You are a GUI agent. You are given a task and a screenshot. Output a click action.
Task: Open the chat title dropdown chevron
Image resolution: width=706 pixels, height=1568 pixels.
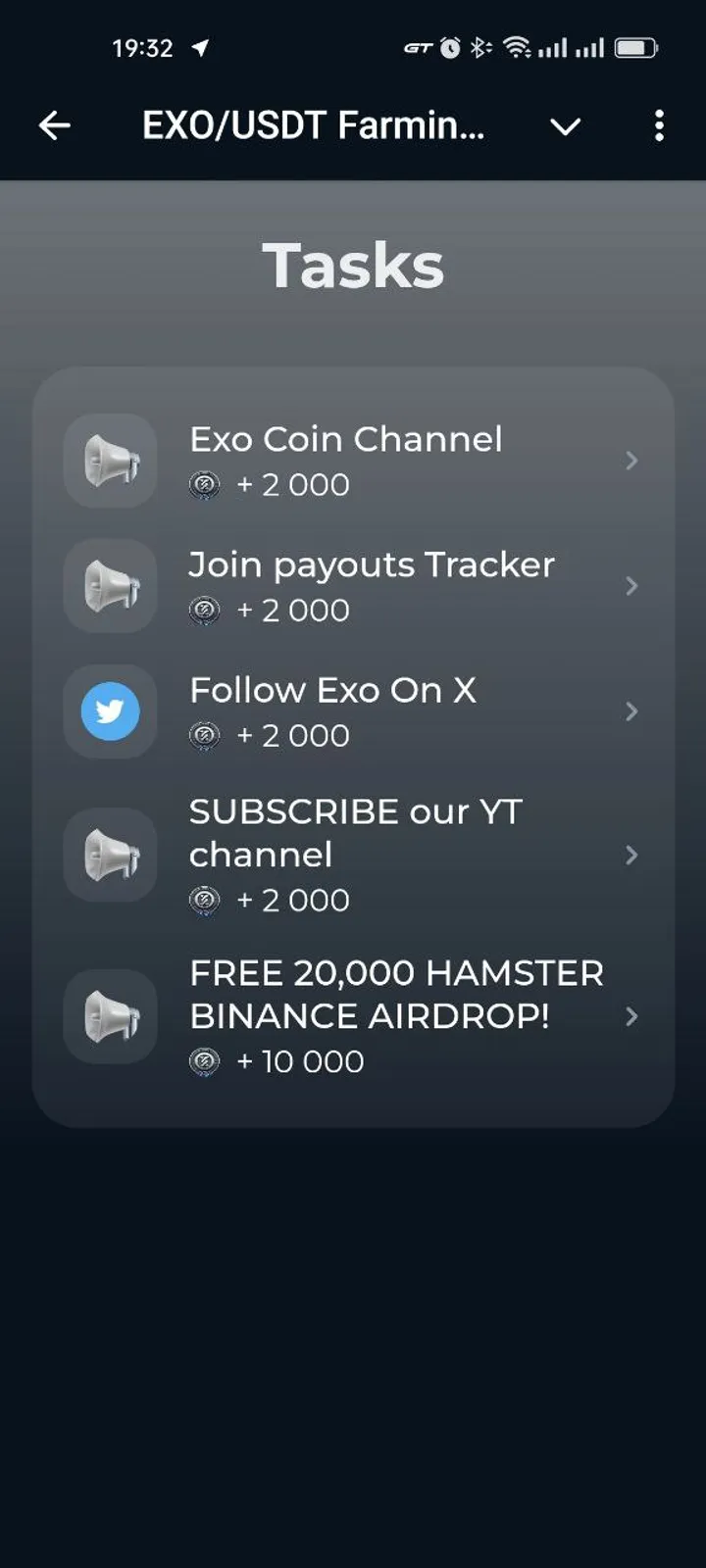coord(566,126)
